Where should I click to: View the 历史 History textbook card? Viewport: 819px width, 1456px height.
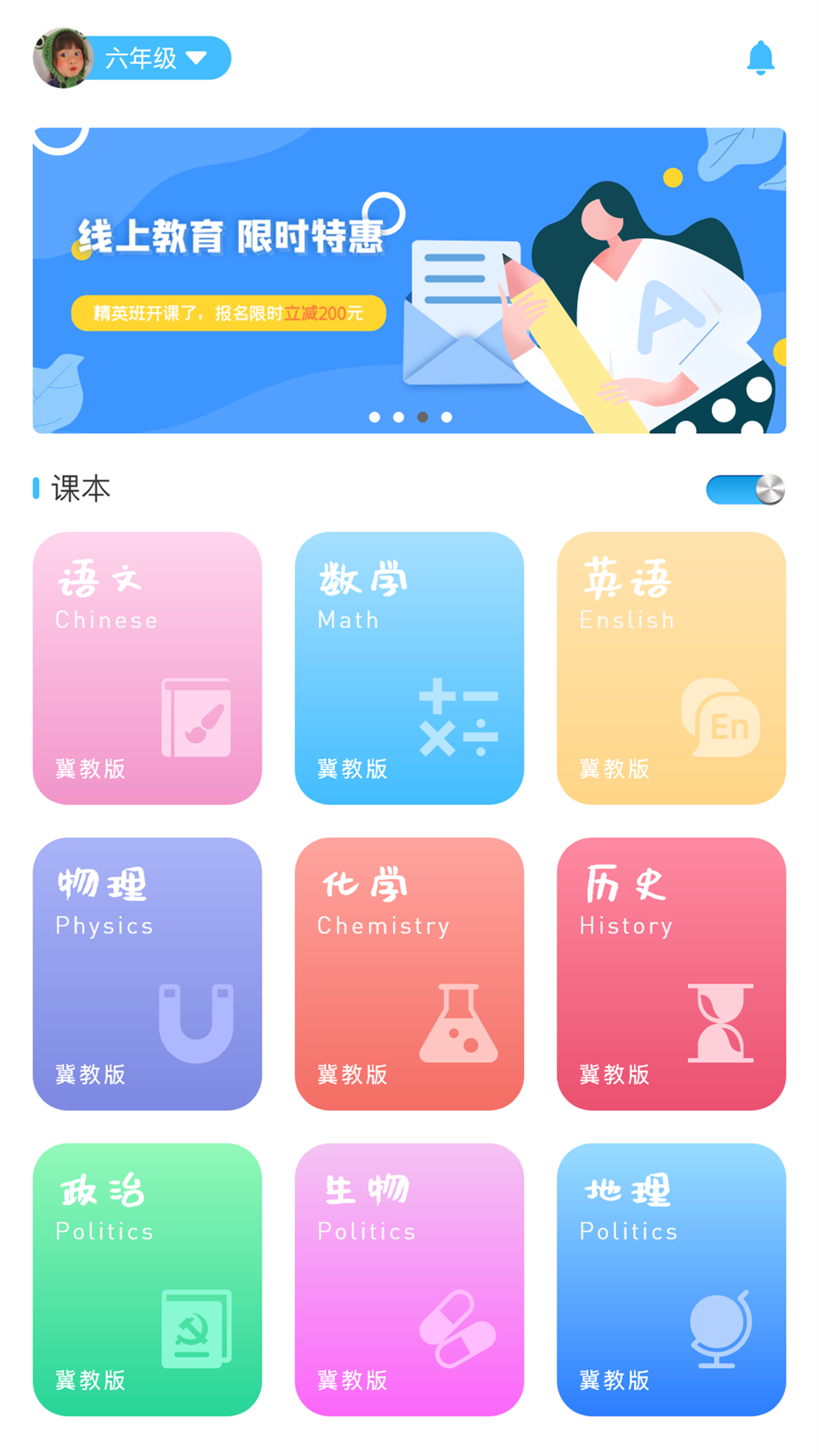point(670,973)
